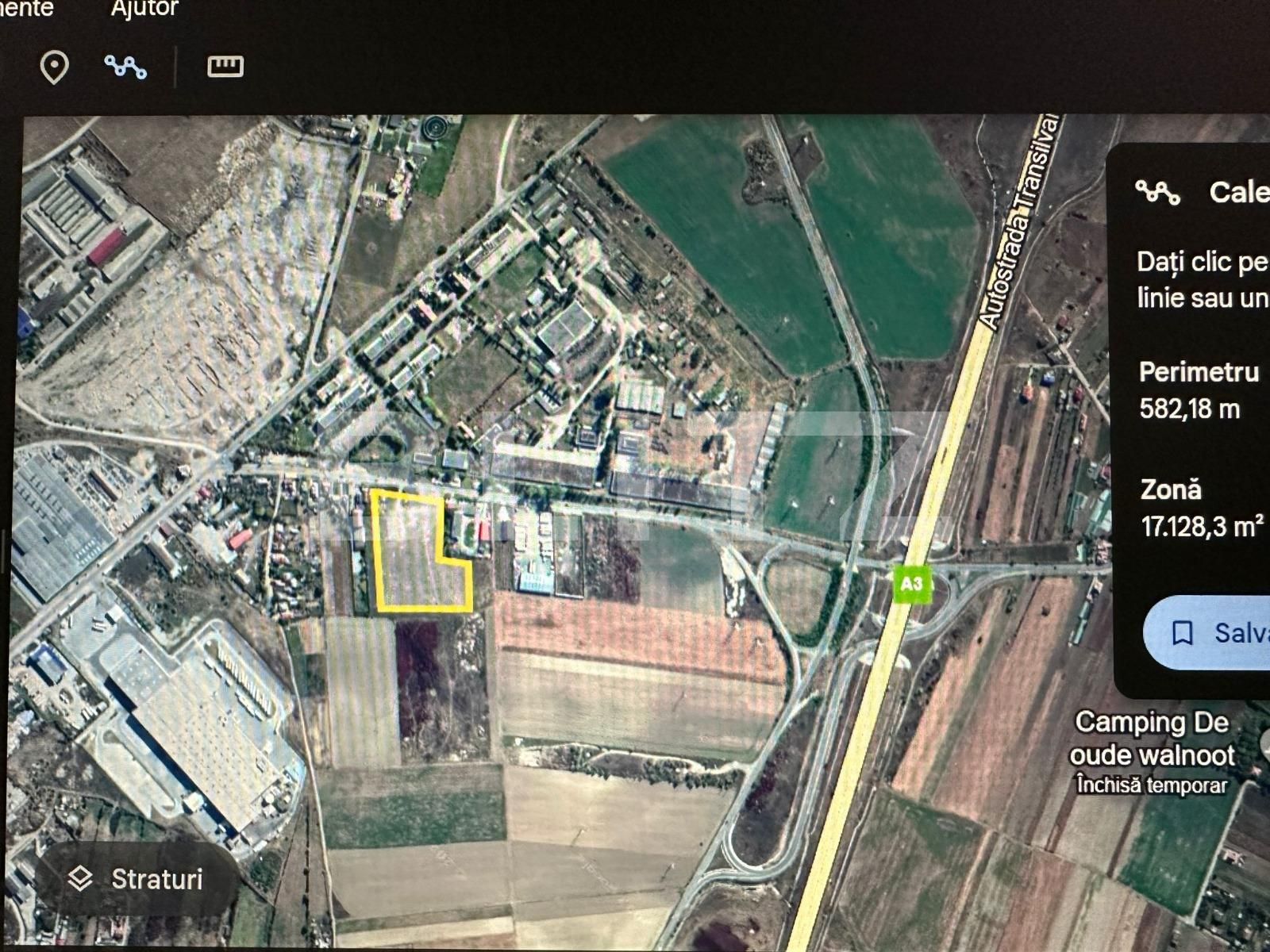
Task: Open the Camping De oude walnoot place label
Action: coord(1151,739)
